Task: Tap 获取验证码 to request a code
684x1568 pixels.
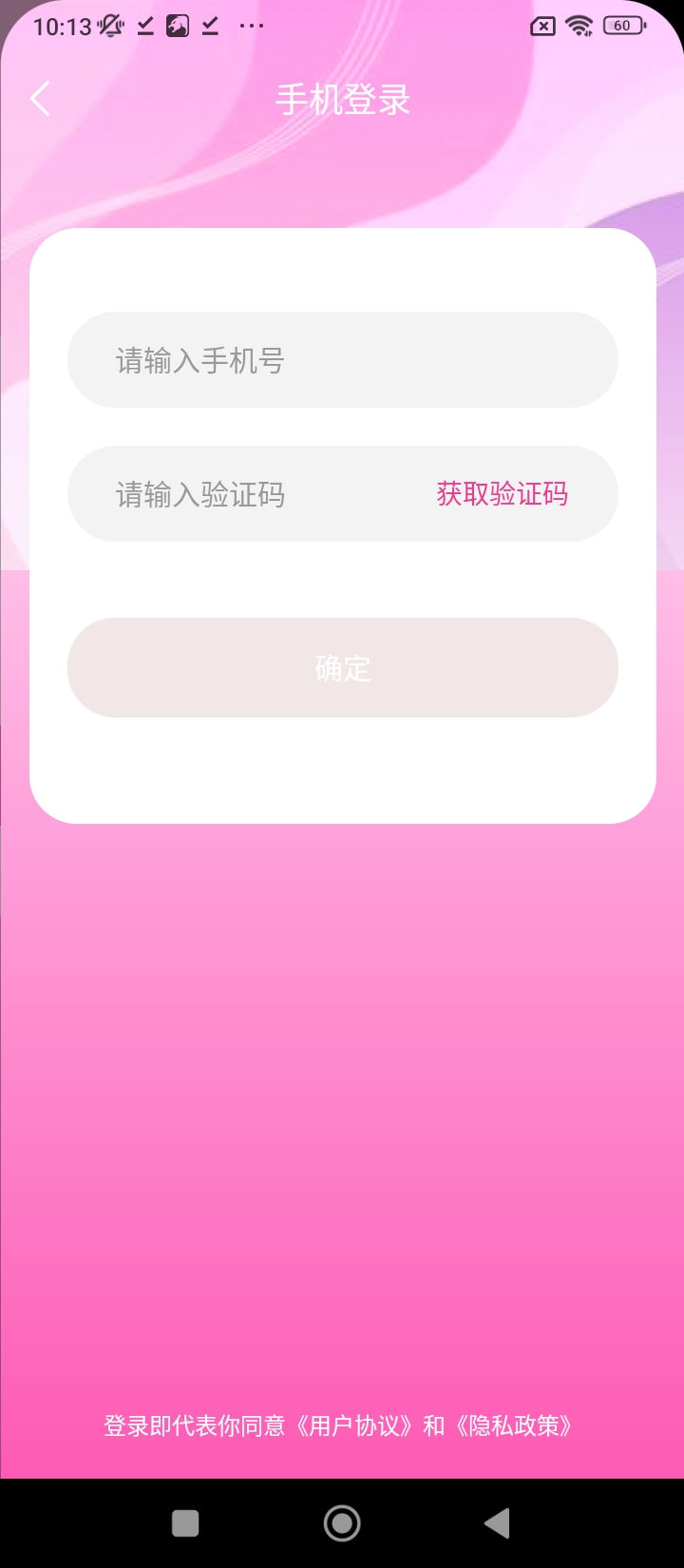Action: pos(502,494)
